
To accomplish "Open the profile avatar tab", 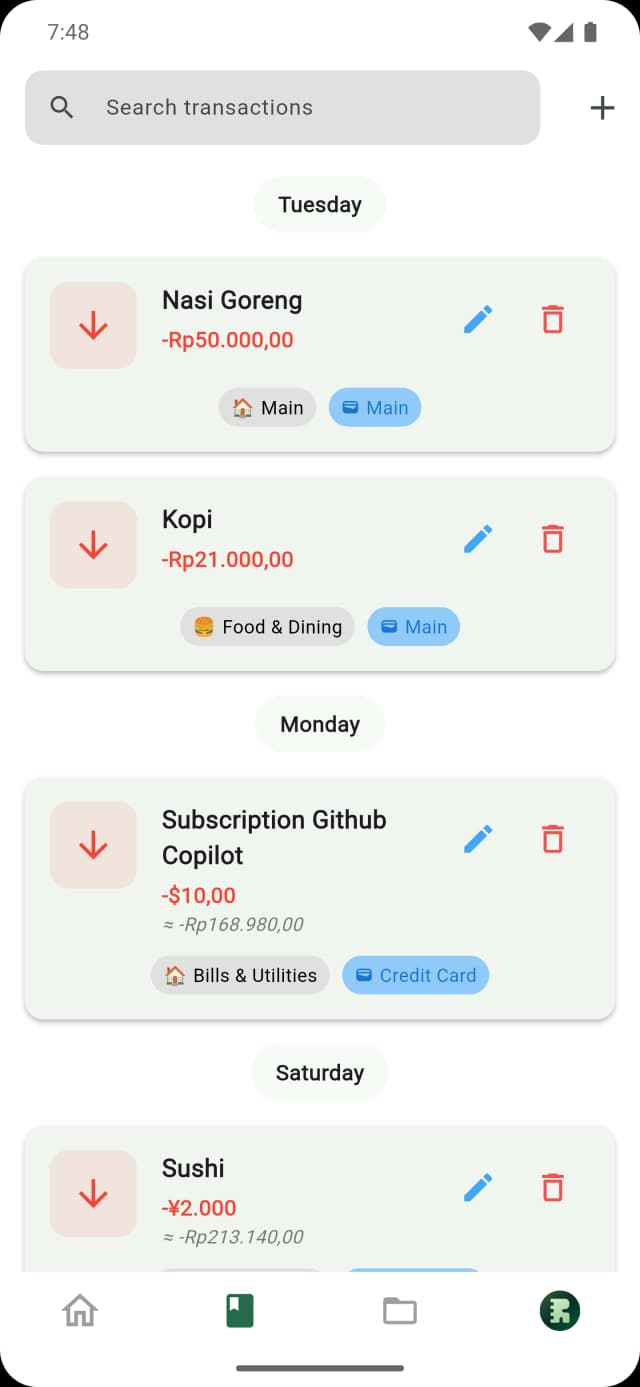I will click(x=560, y=1310).
